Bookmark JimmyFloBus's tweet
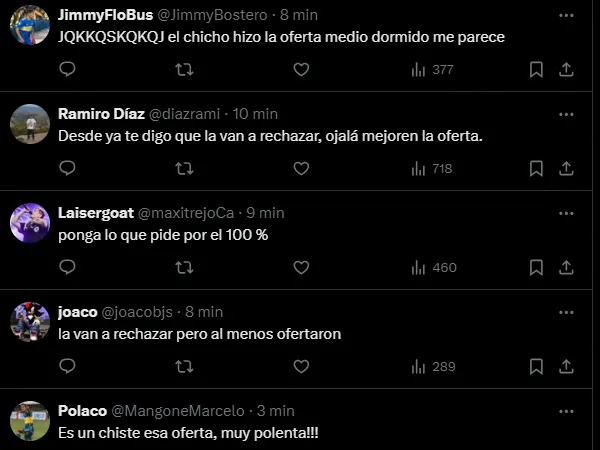Screen dimensions: 600x450 536,69
